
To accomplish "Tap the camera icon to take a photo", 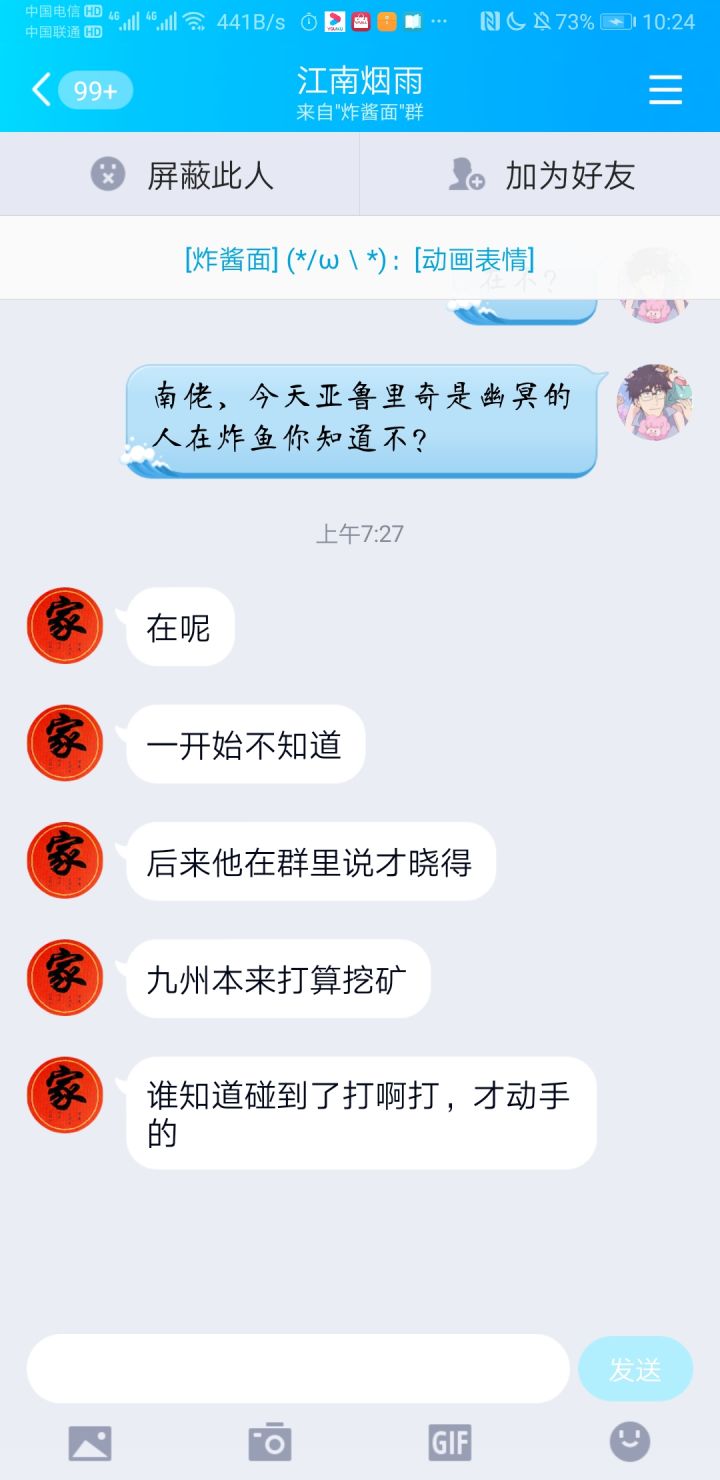I will pyautogui.click(x=270, y=1441).
